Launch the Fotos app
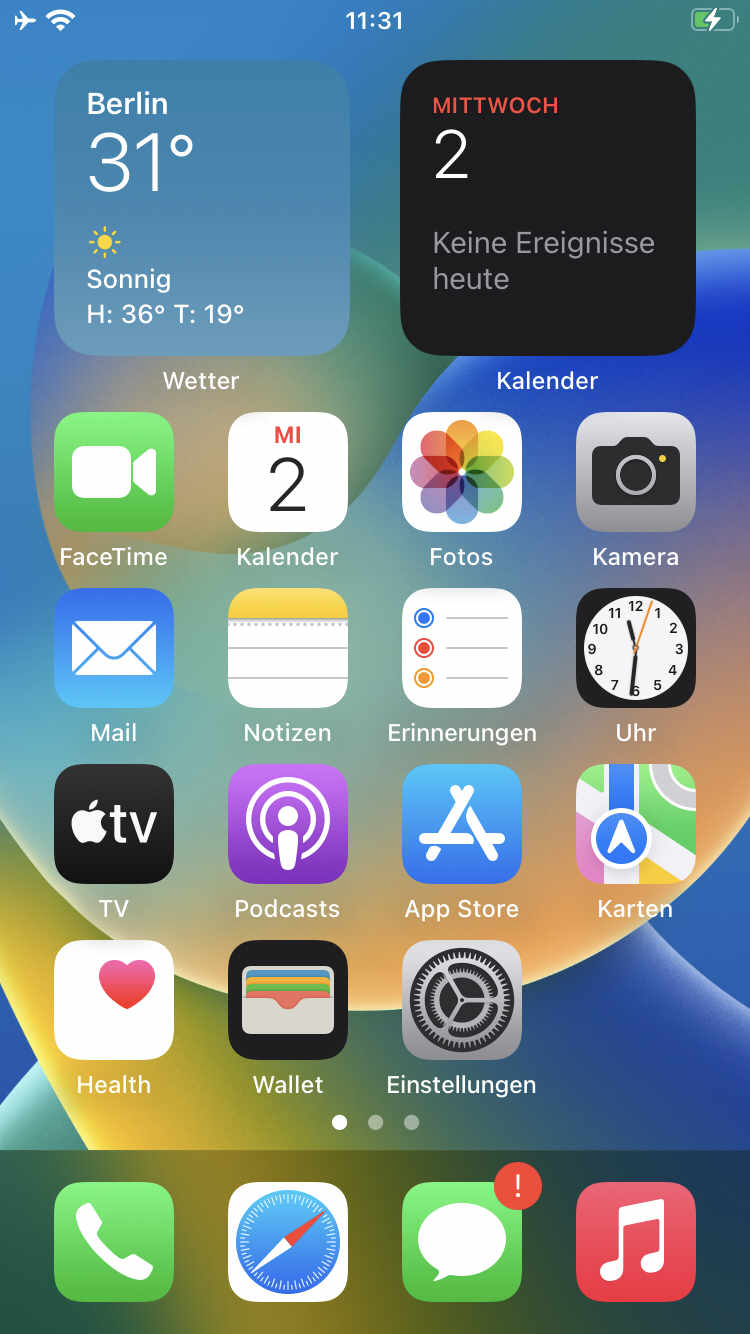The image size is (750, 1334). 461,472
